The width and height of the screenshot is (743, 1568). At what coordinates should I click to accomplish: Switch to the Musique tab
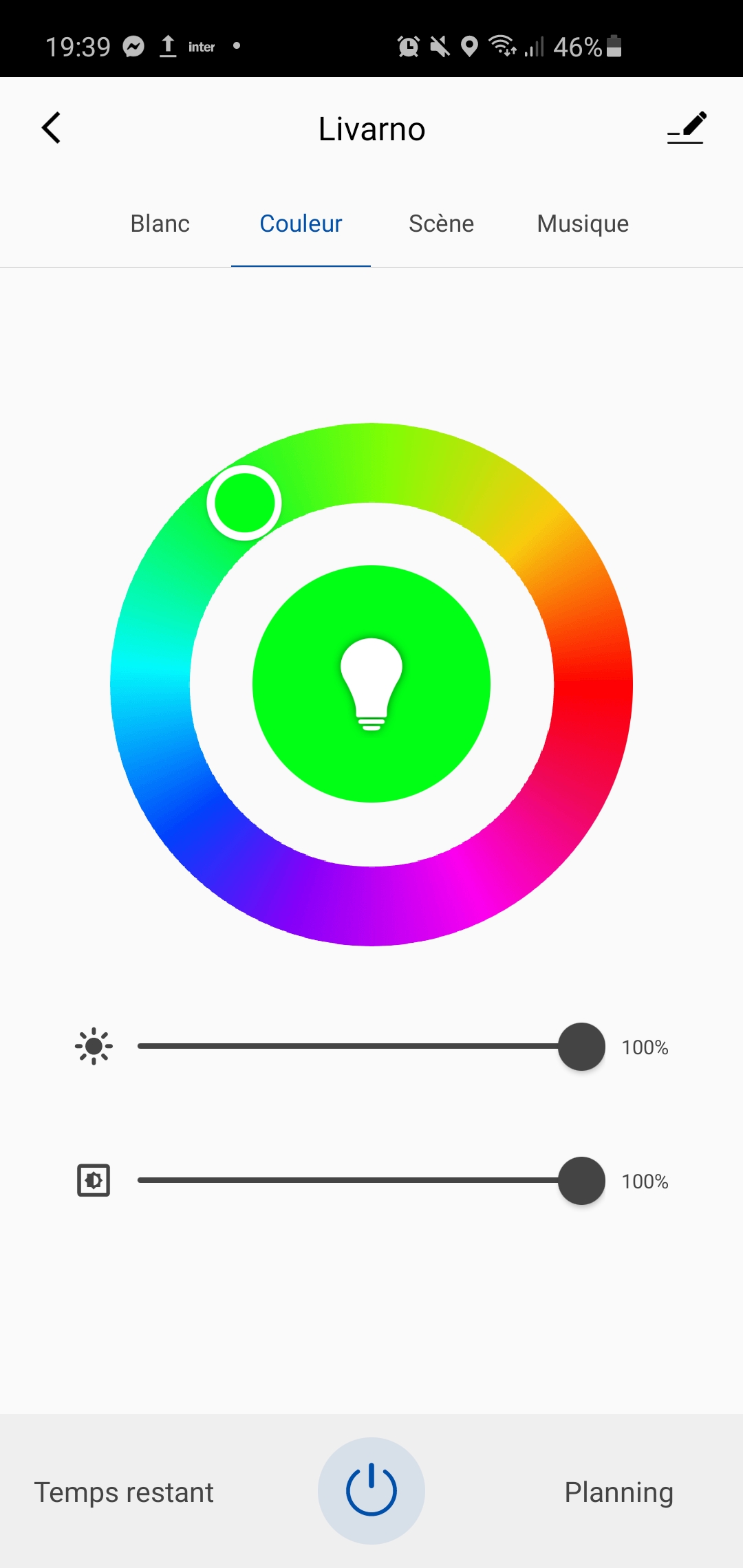click(x=583, y=224)
